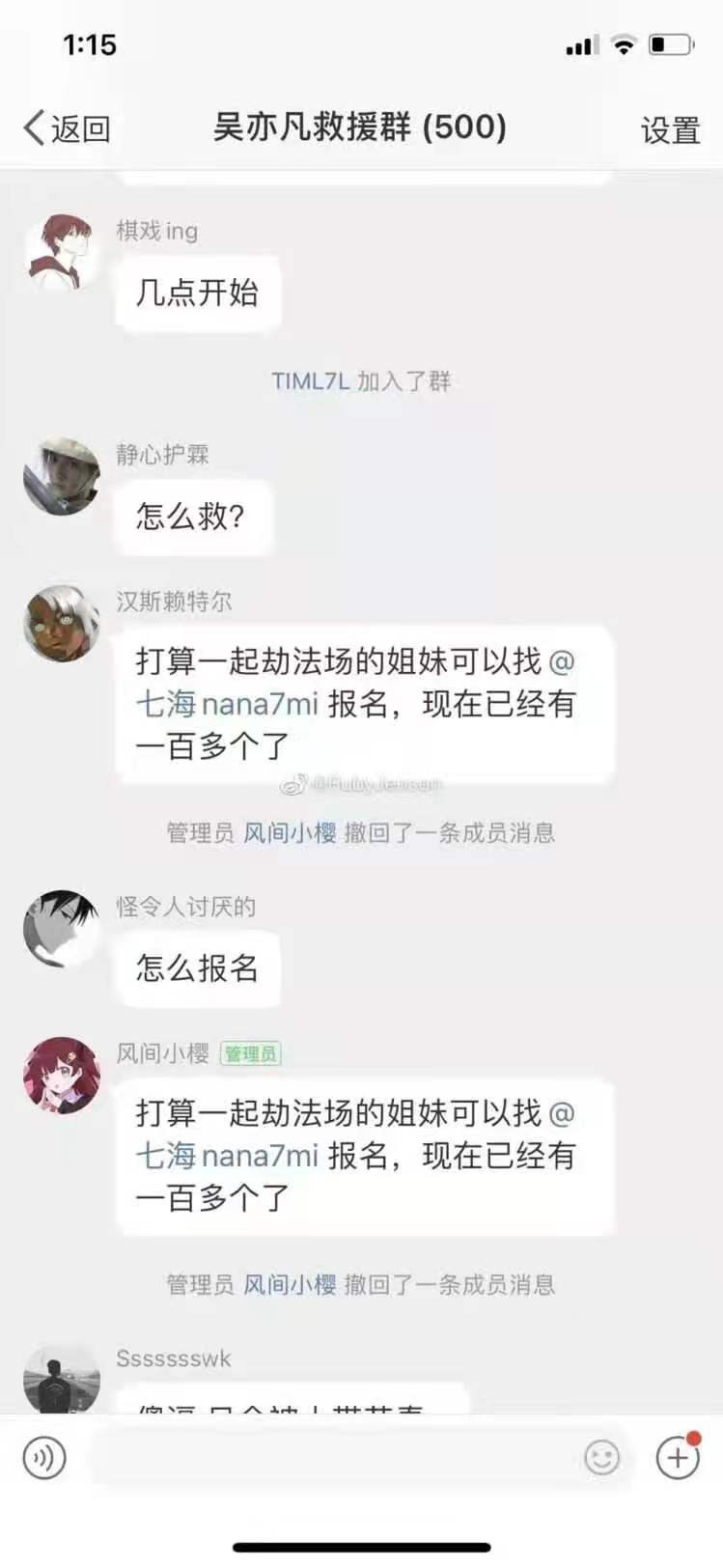
Task: View 汉斯赖特尔's avatar profile
Action: click(62, 623)
